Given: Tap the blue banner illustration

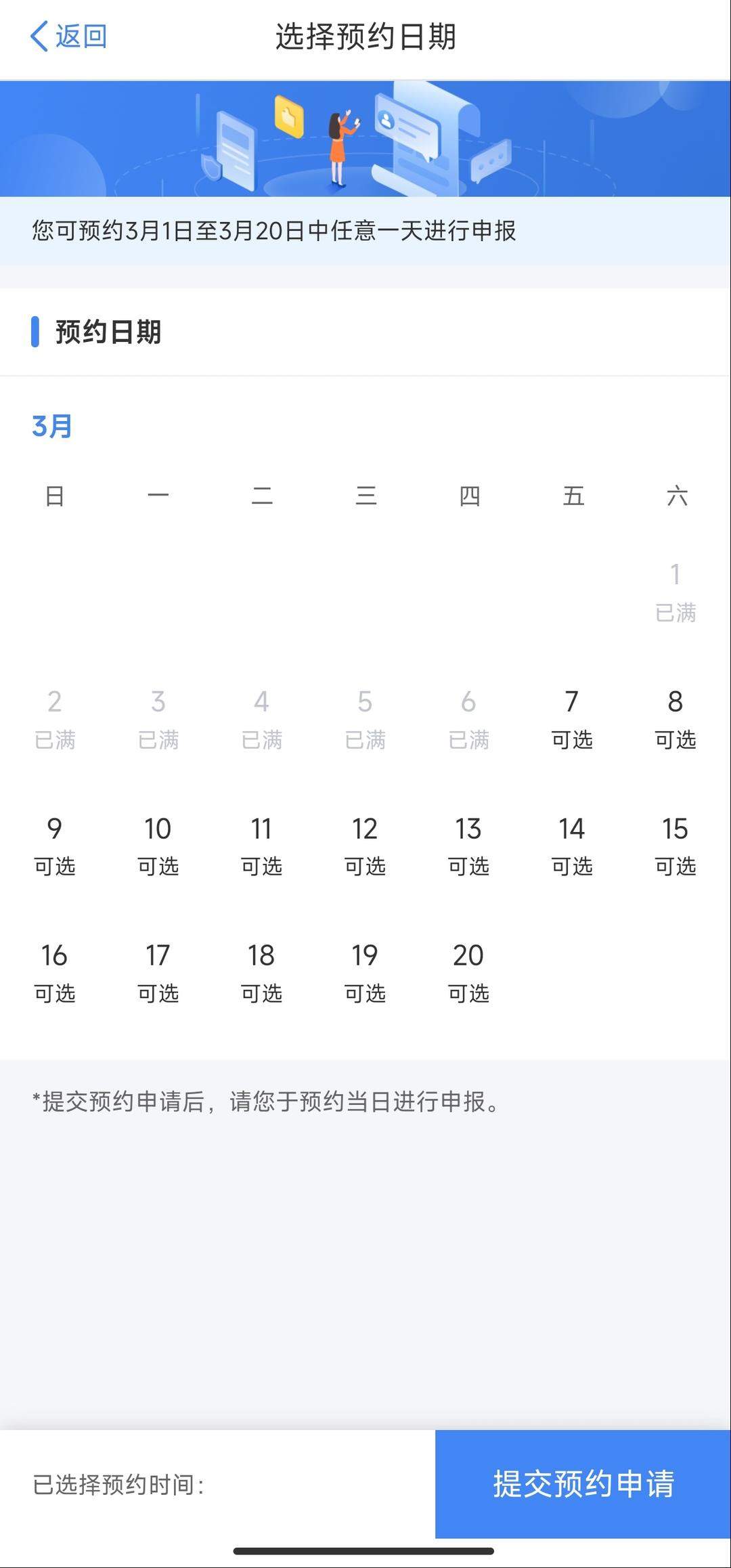Looking at the screenshot, I should coord(365,135).
